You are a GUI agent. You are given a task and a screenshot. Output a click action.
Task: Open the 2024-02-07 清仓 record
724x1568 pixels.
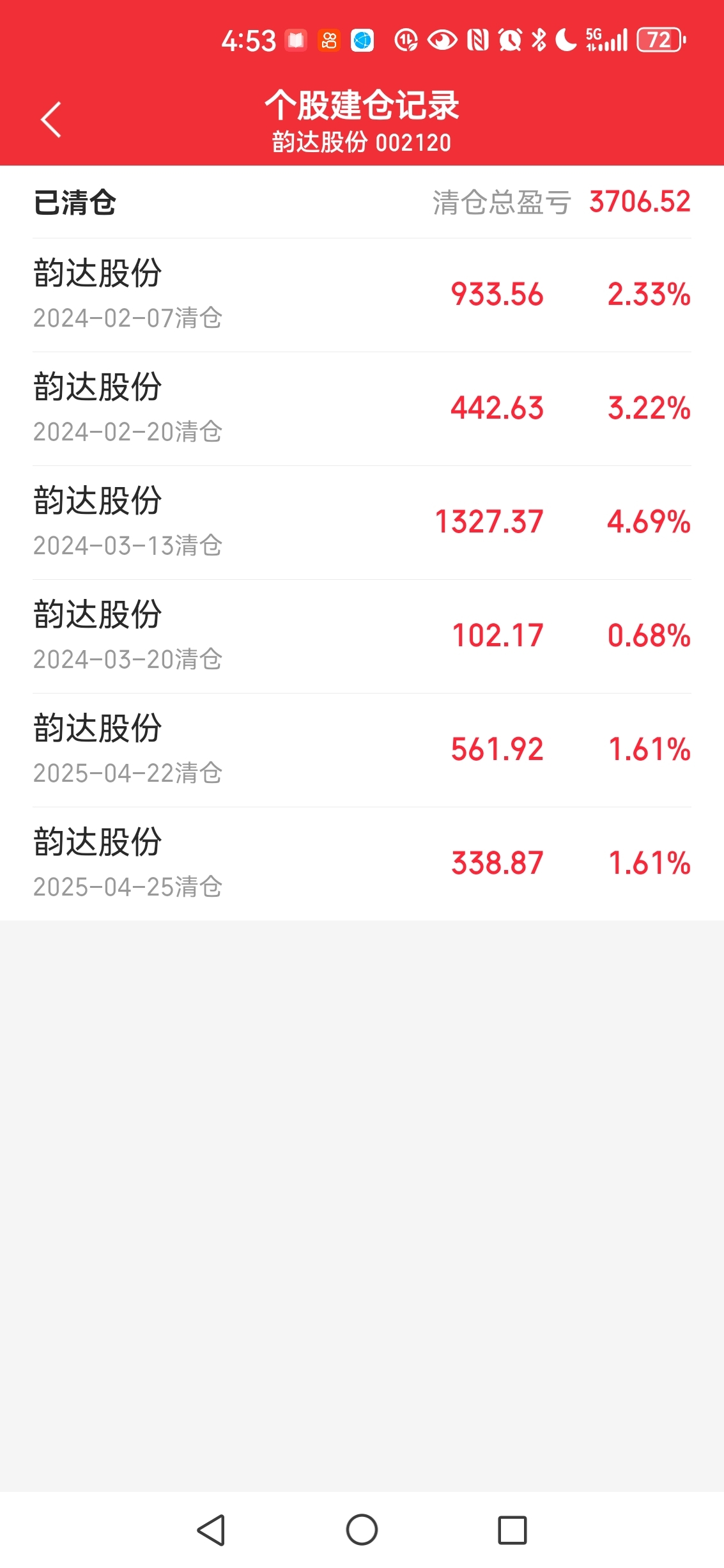(x=362, y=295)
